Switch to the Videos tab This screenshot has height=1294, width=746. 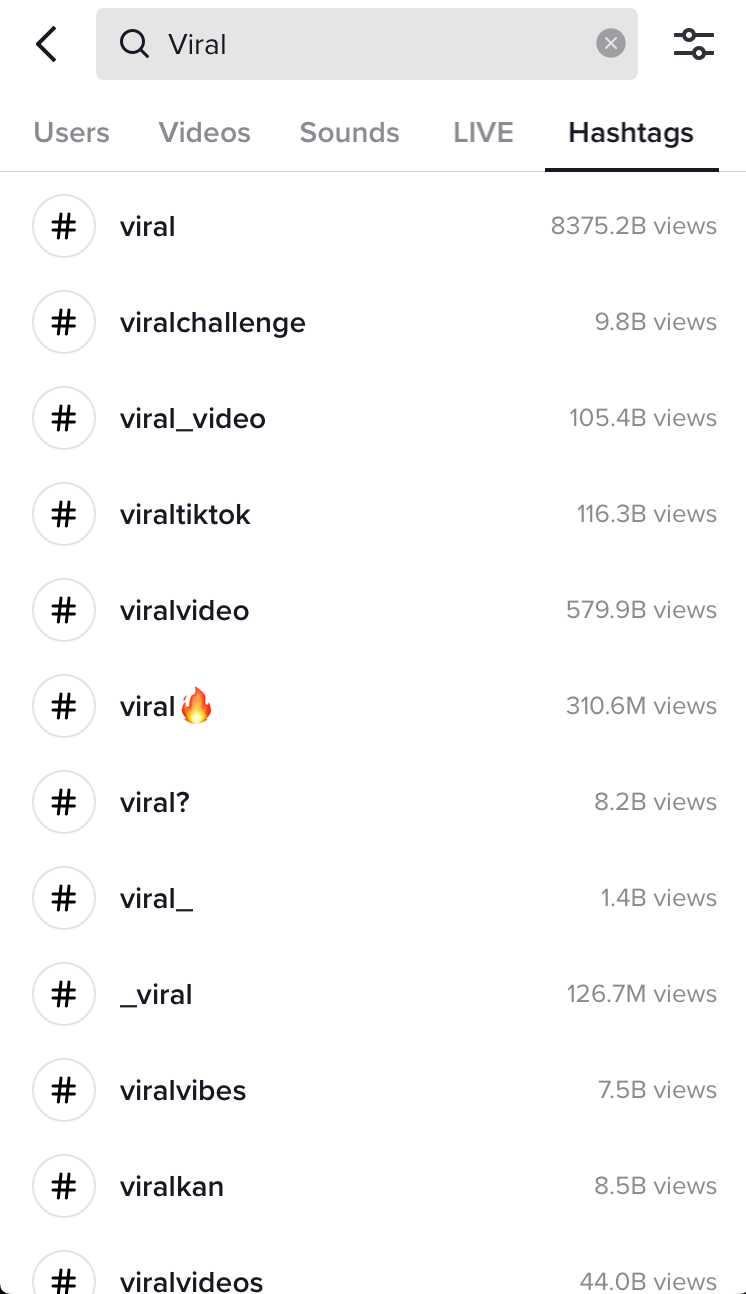205,133
